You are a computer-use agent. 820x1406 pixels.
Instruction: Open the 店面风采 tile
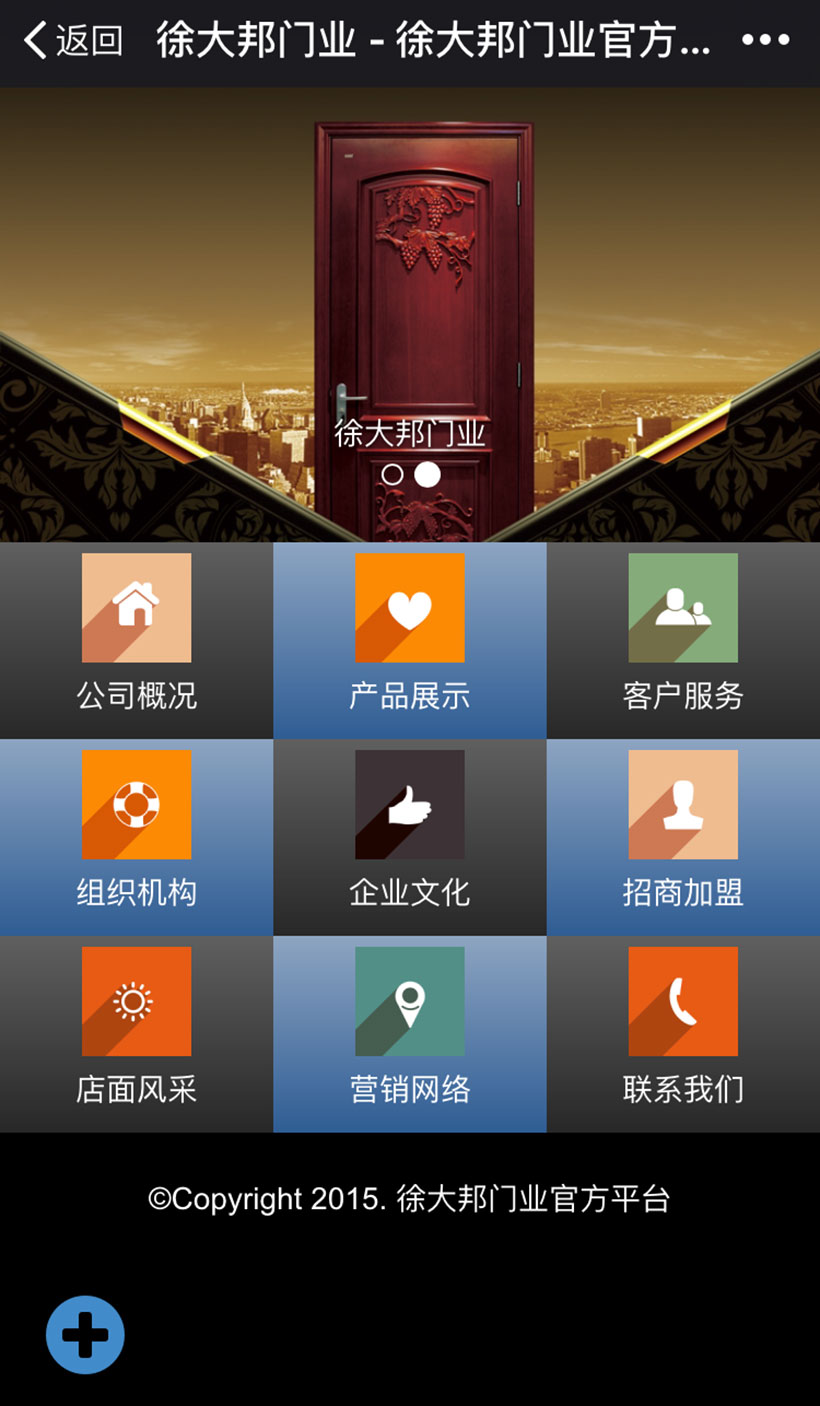[x=136, y=1033]
